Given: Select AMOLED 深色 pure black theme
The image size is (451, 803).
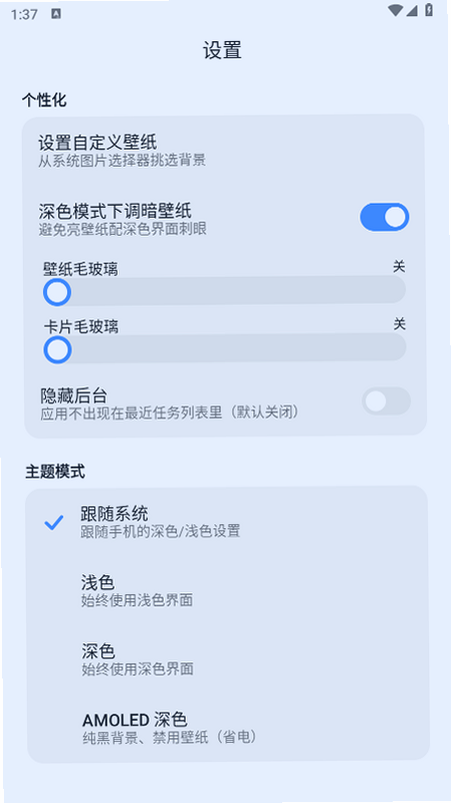Looking at the screenshot, I should point(227,728).
